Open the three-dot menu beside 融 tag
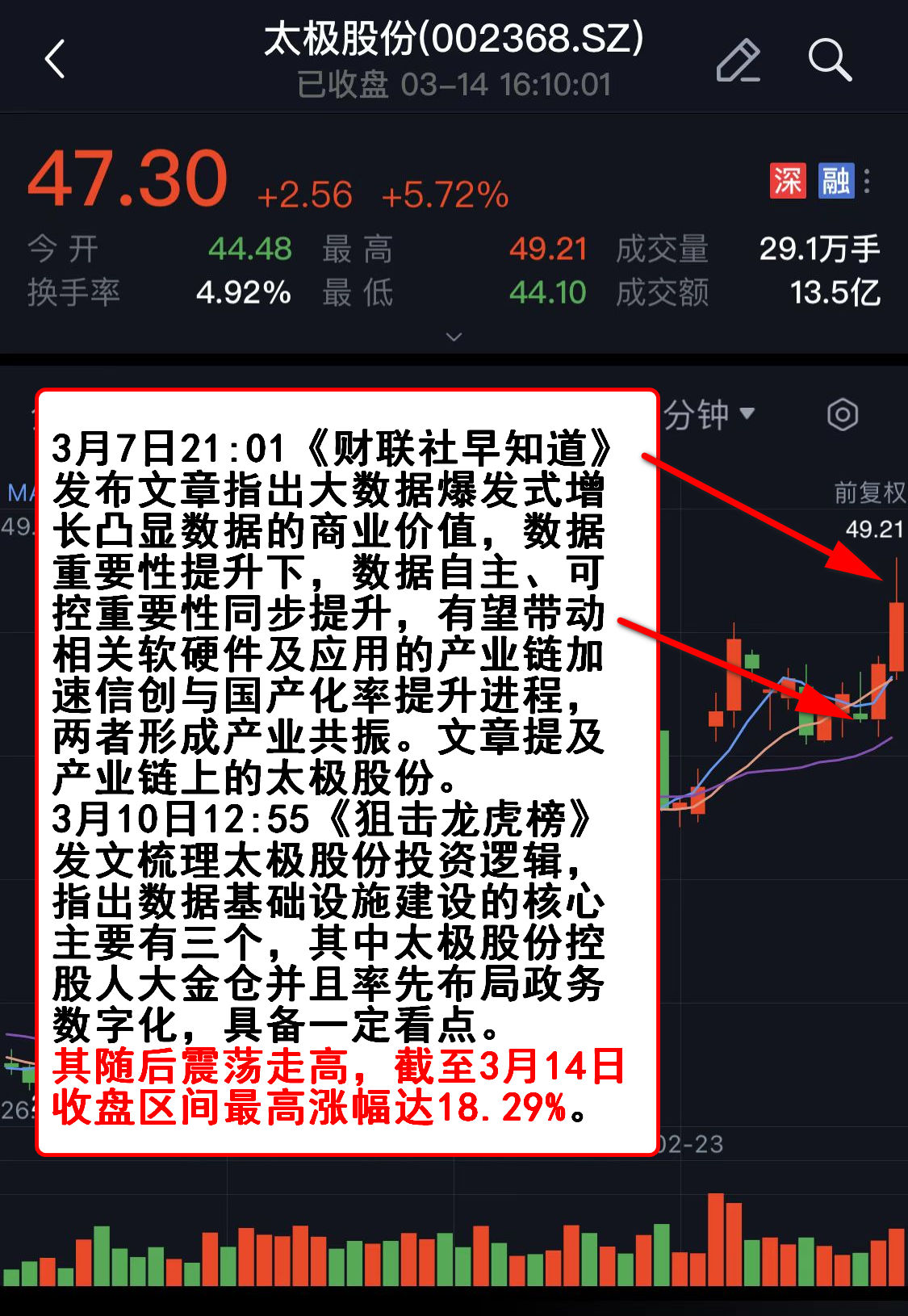The image size is (908, 1316). tap(868, 181)
